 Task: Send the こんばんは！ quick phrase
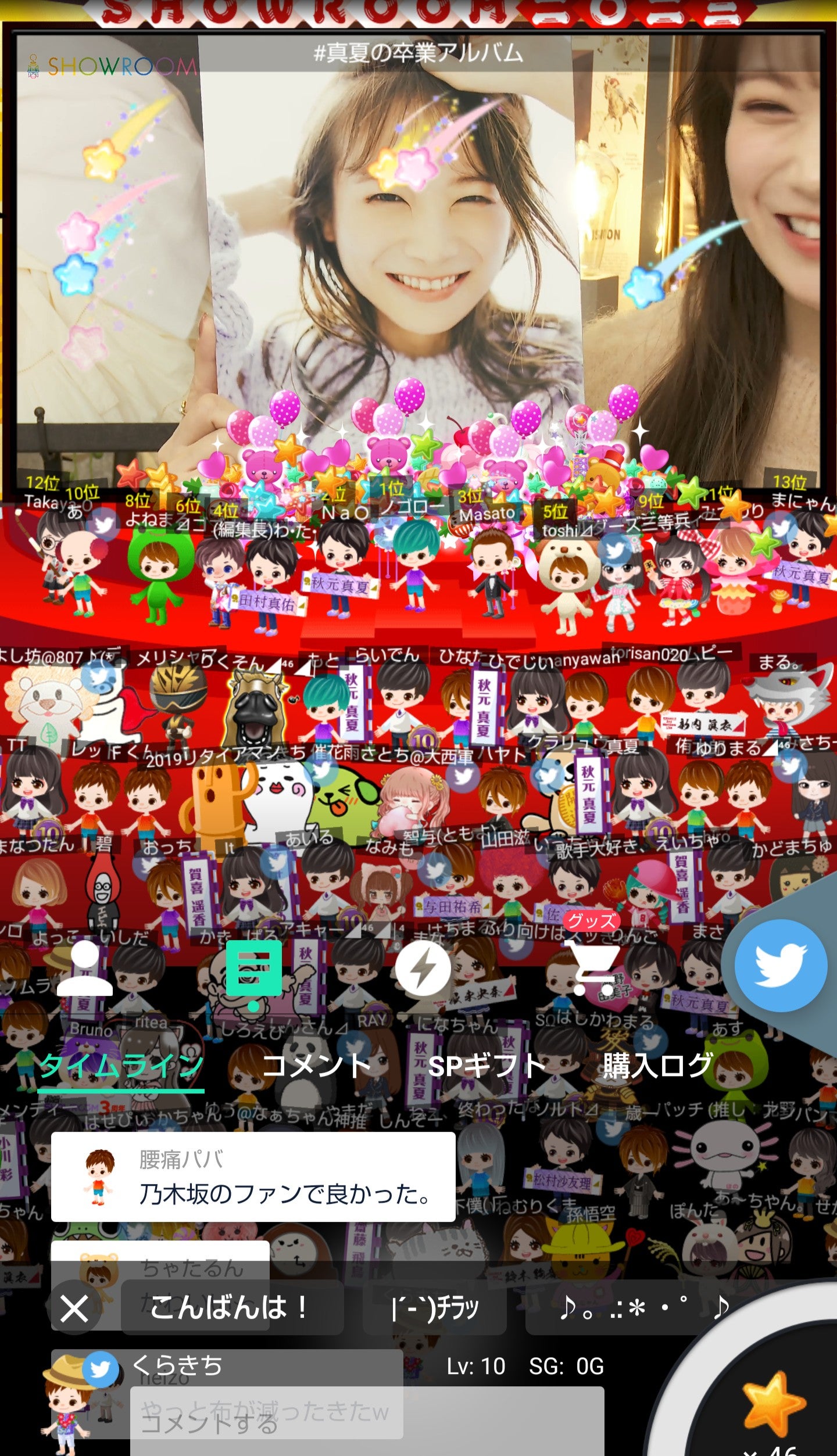(231, 1308)
